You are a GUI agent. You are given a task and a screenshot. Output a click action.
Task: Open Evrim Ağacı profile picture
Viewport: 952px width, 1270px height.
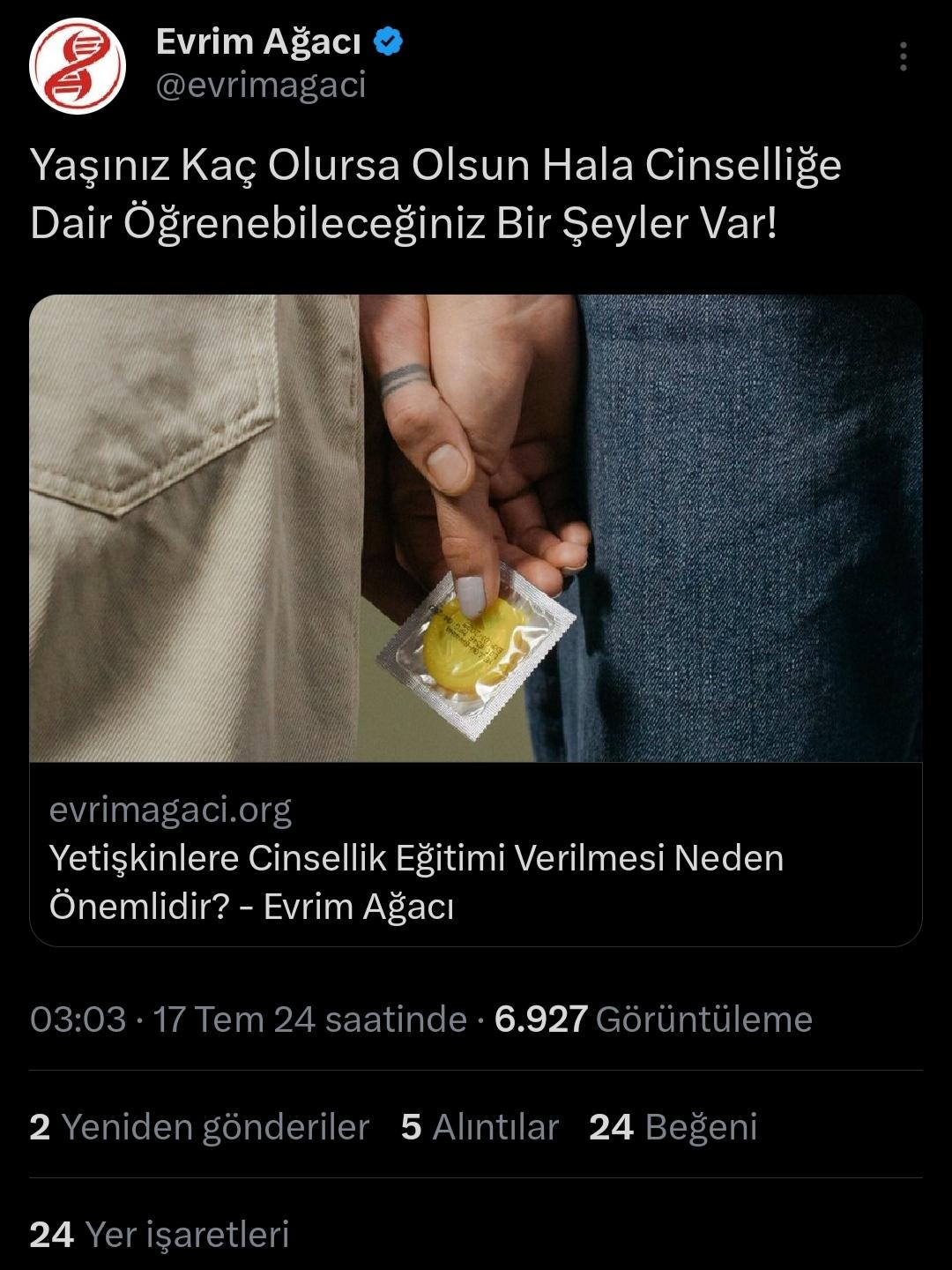(78, 66)
